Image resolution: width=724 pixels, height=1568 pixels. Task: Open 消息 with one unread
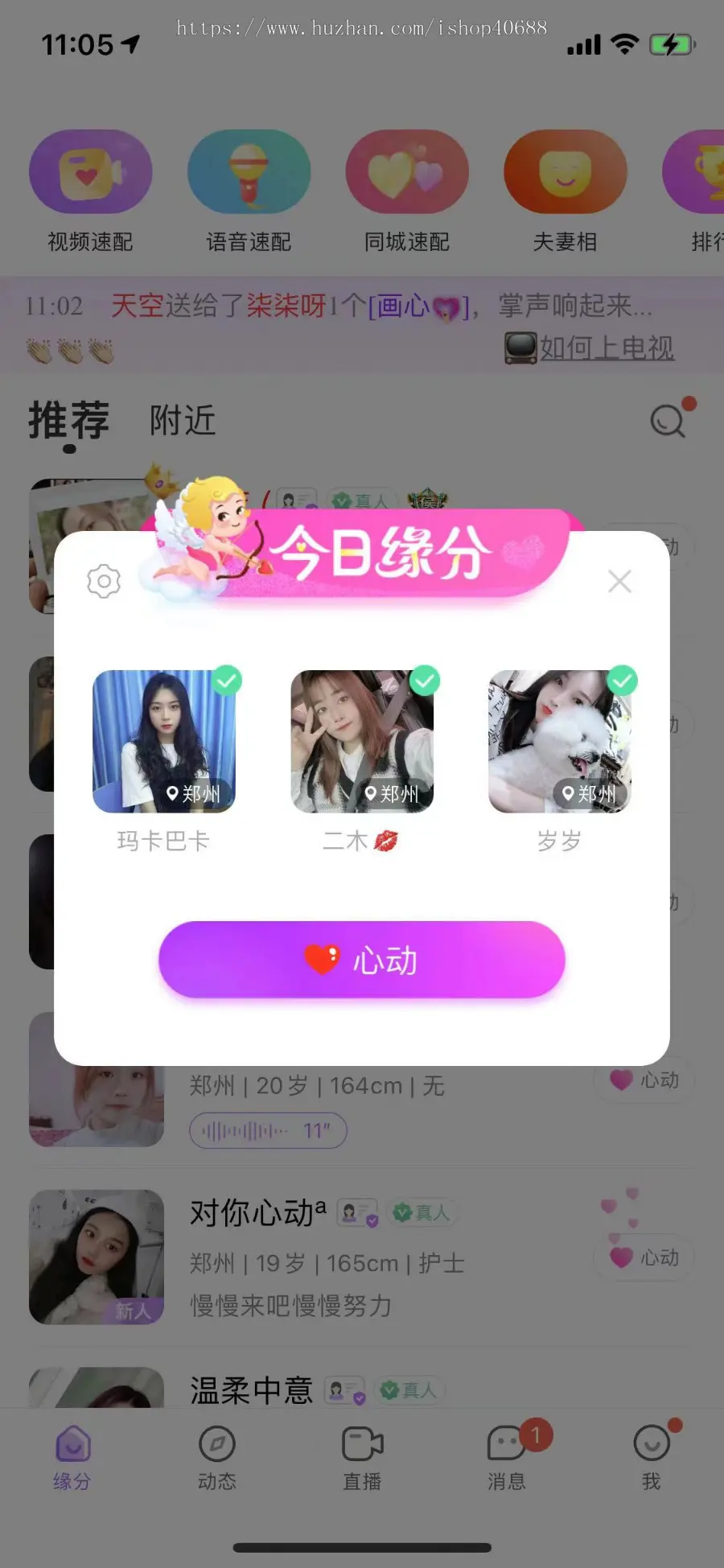coord(507,1457)
